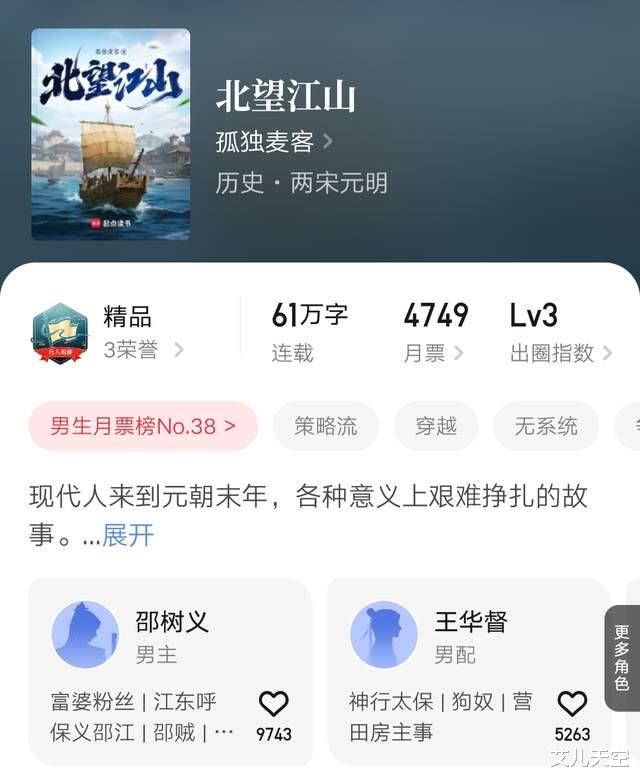Open the 王华督 character card

(450, 634)
